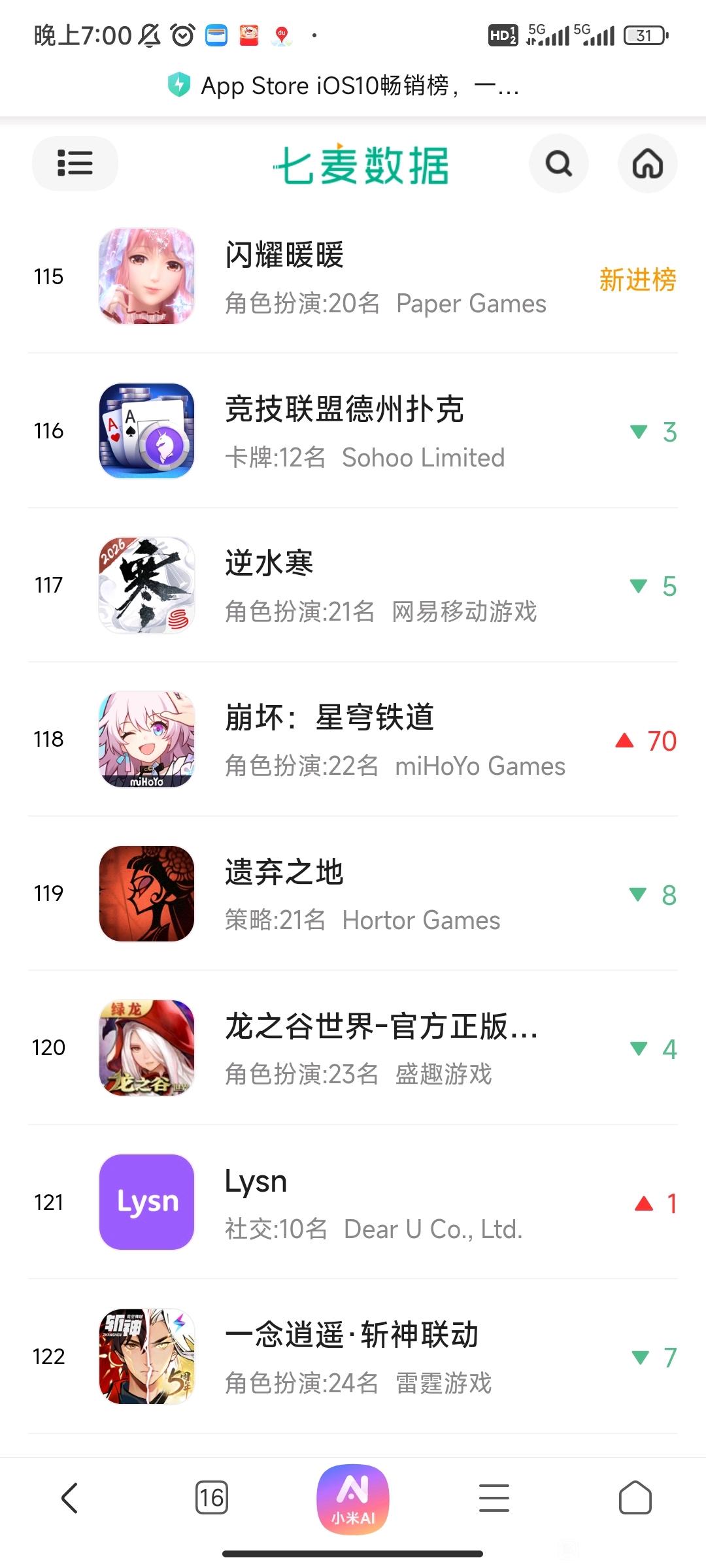
Task: Open the Lysn app entry
Action: (x=353, y=1201)
